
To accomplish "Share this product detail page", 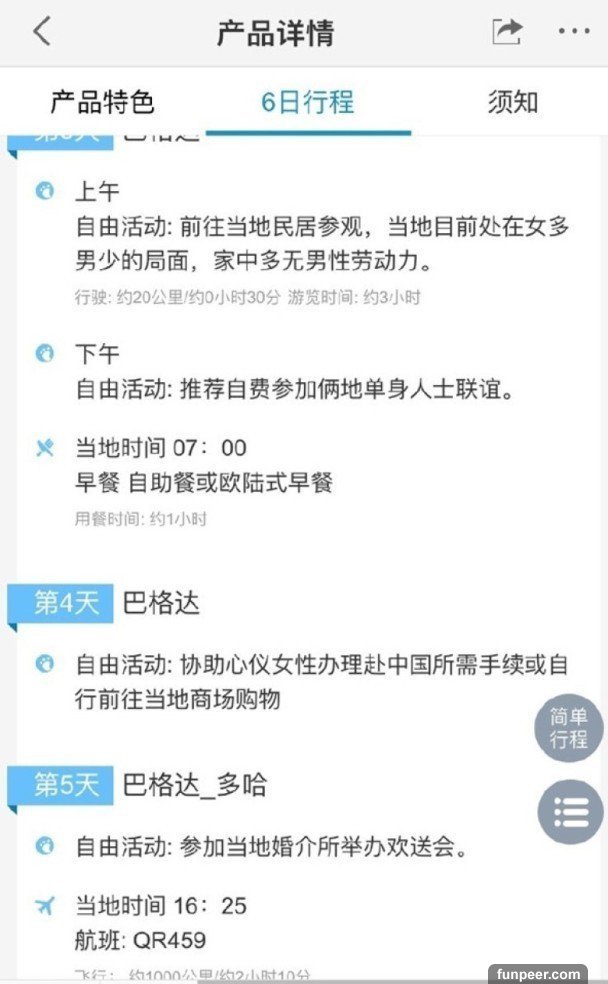I will (x=506, y=32).
